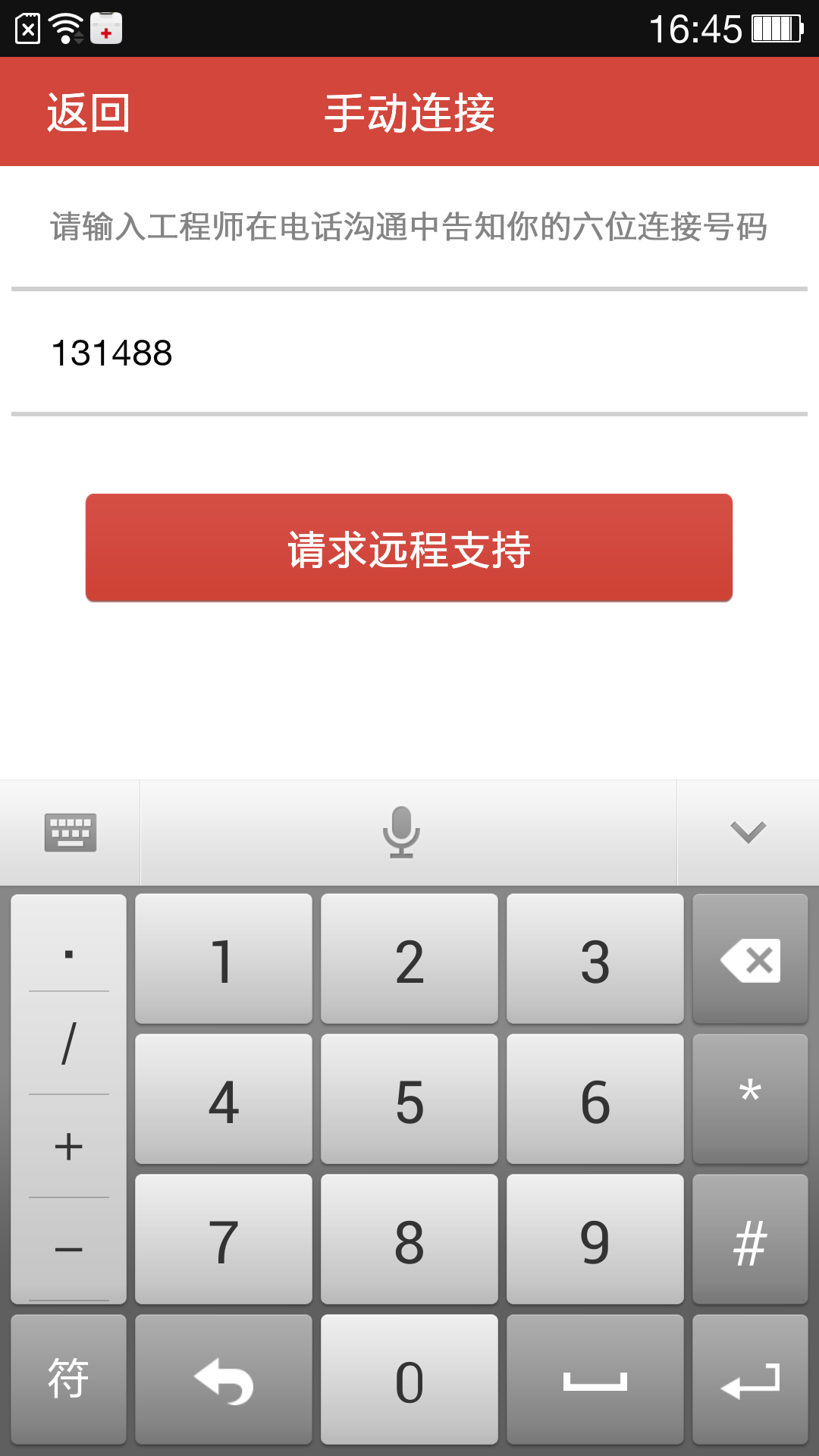819x1456 pixels.
Task: Select 返回 to go back
Action: [86, 111]
